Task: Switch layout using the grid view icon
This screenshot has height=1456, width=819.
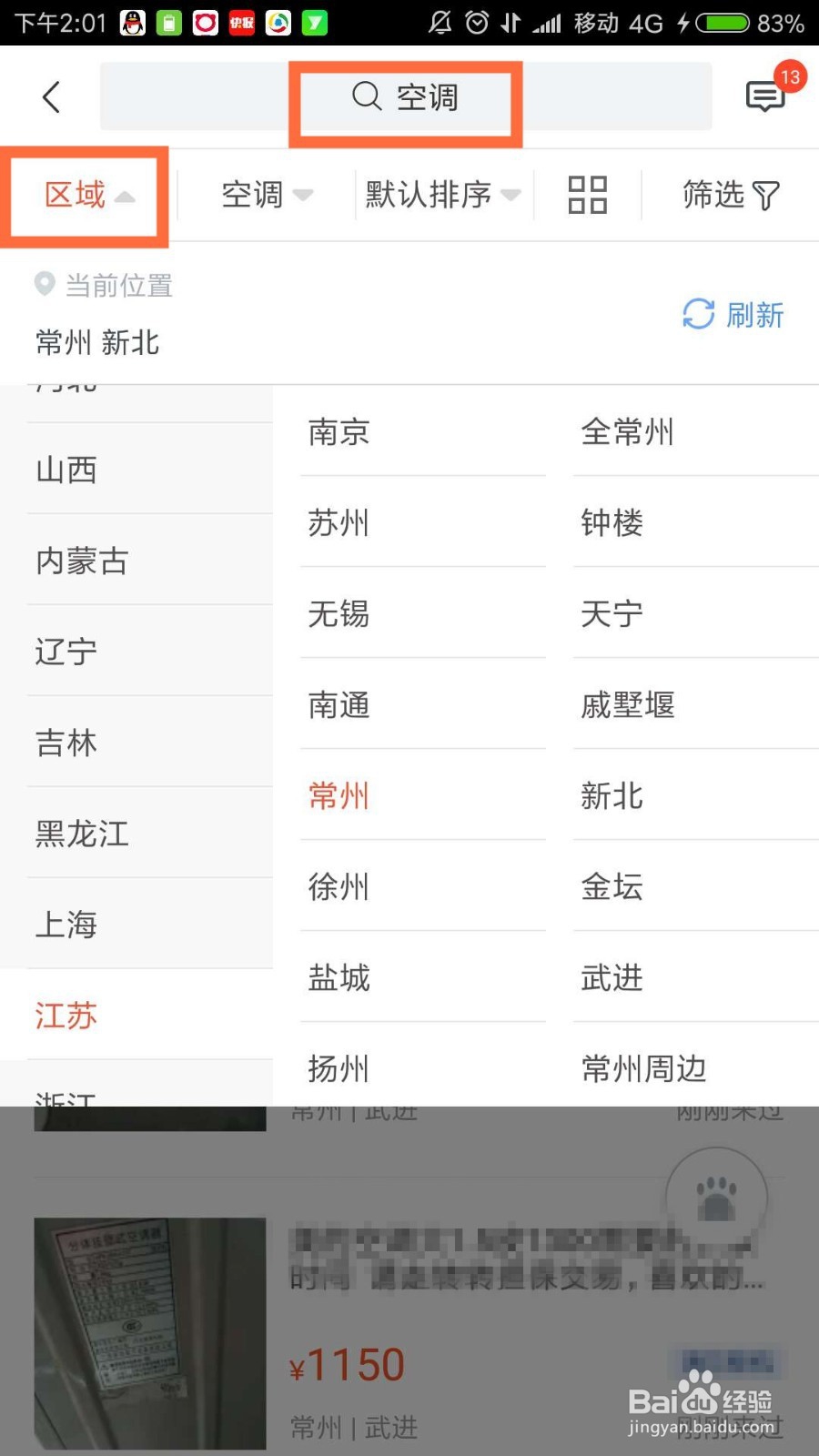Action: coord(587,194)
